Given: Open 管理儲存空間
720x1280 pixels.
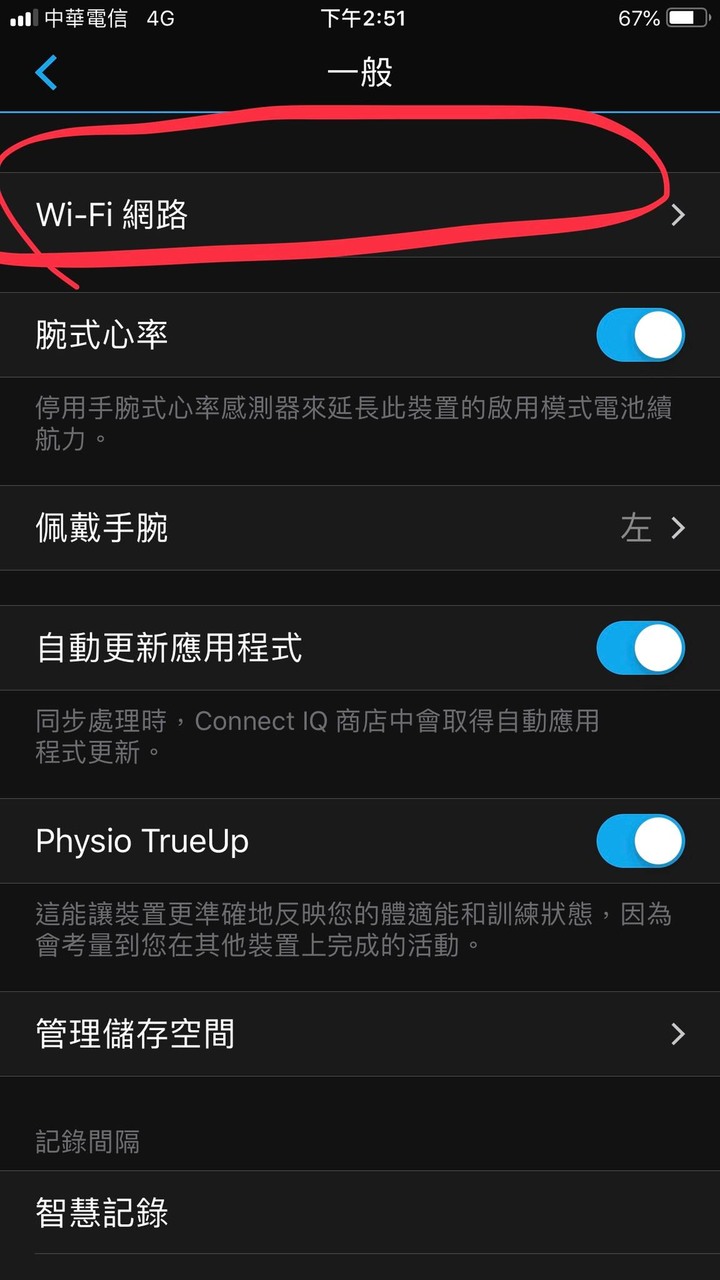Looking at the screenshot, I should (360, 1034).
